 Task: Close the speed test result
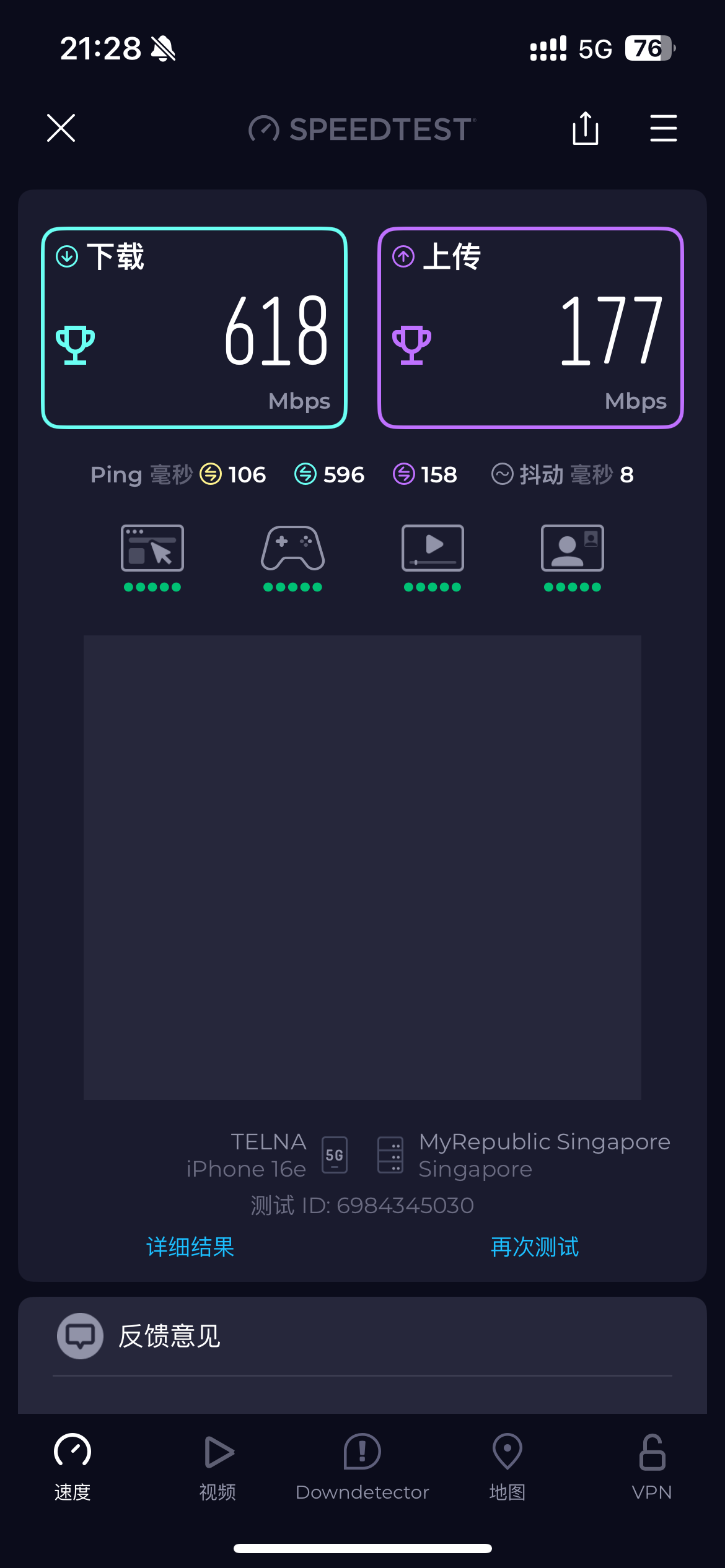[x=61, y=128]
